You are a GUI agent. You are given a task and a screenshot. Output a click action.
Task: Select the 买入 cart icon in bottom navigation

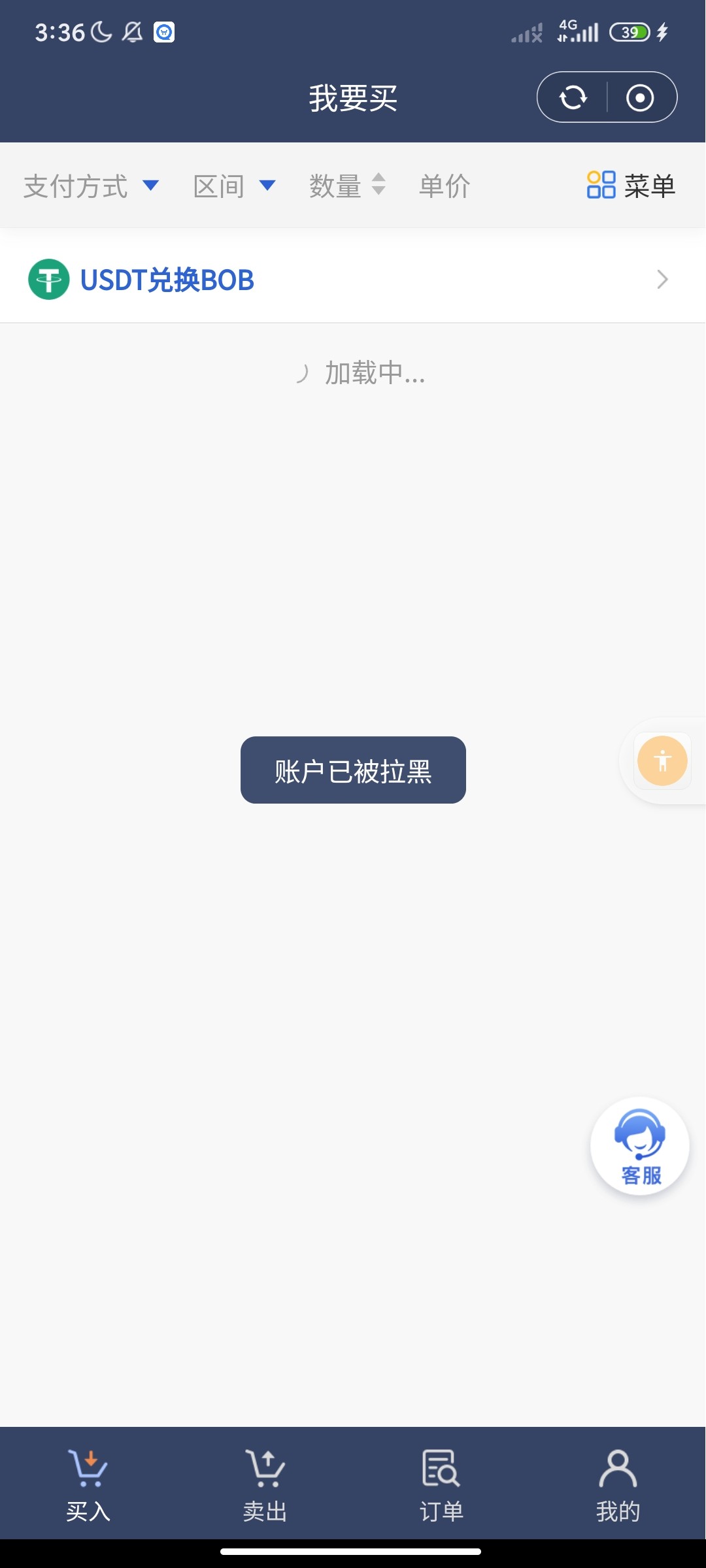[88, 1469]
